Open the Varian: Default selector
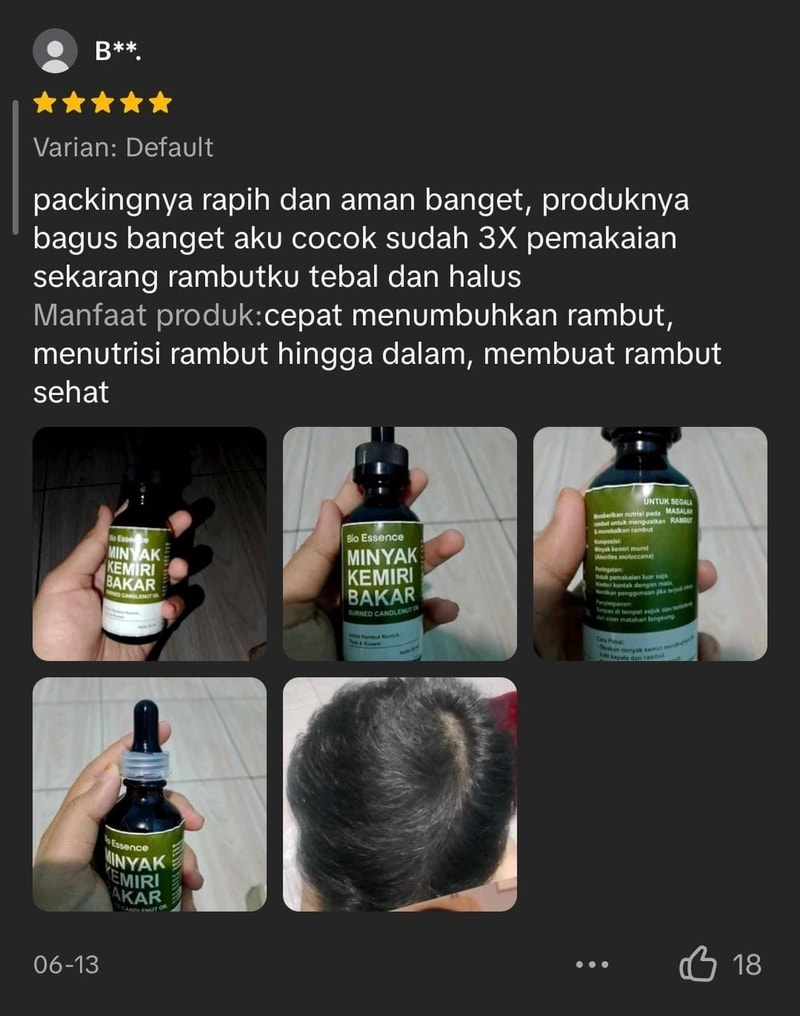The width and height of the screenshot is (800, 1016). click(125, 145)
